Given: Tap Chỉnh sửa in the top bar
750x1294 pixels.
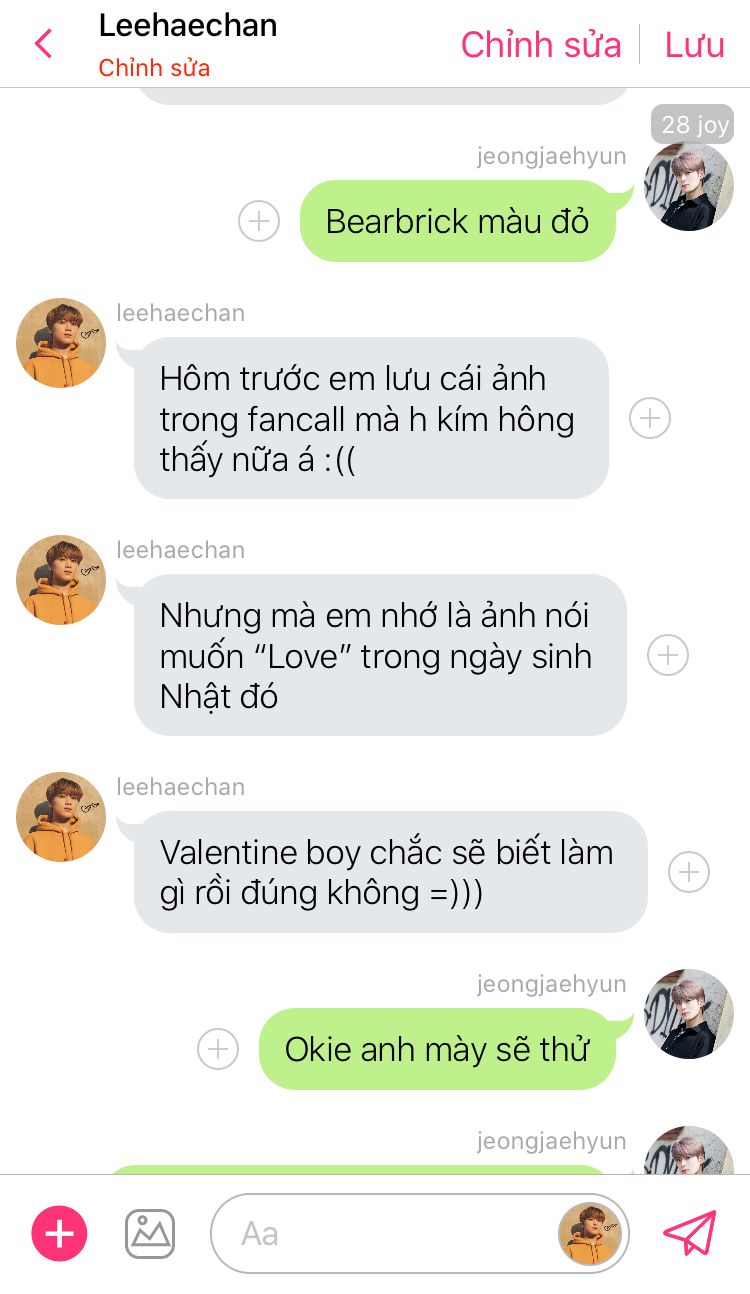Looking at the screenshot, I should click(x=541, y=45).
